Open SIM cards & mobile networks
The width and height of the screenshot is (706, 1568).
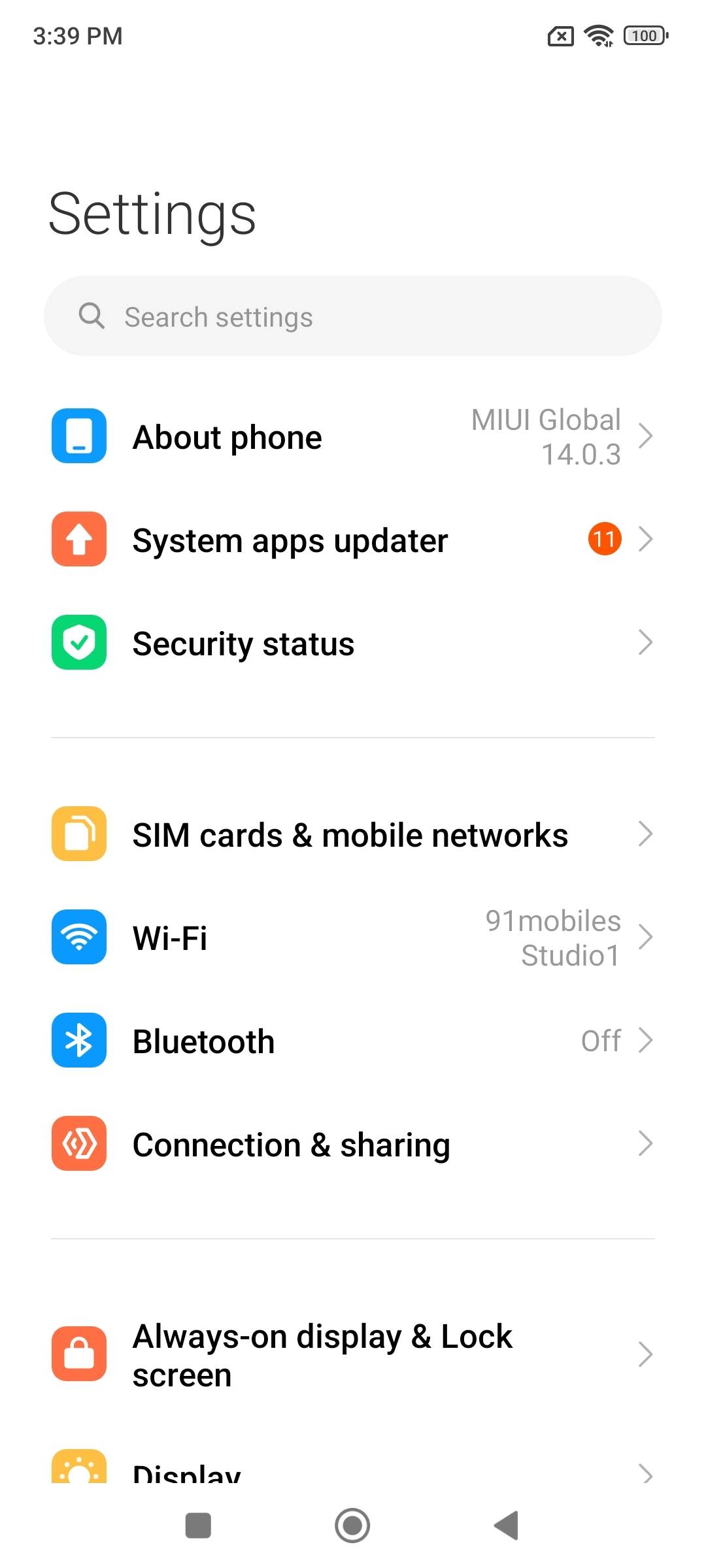[353, 834]
